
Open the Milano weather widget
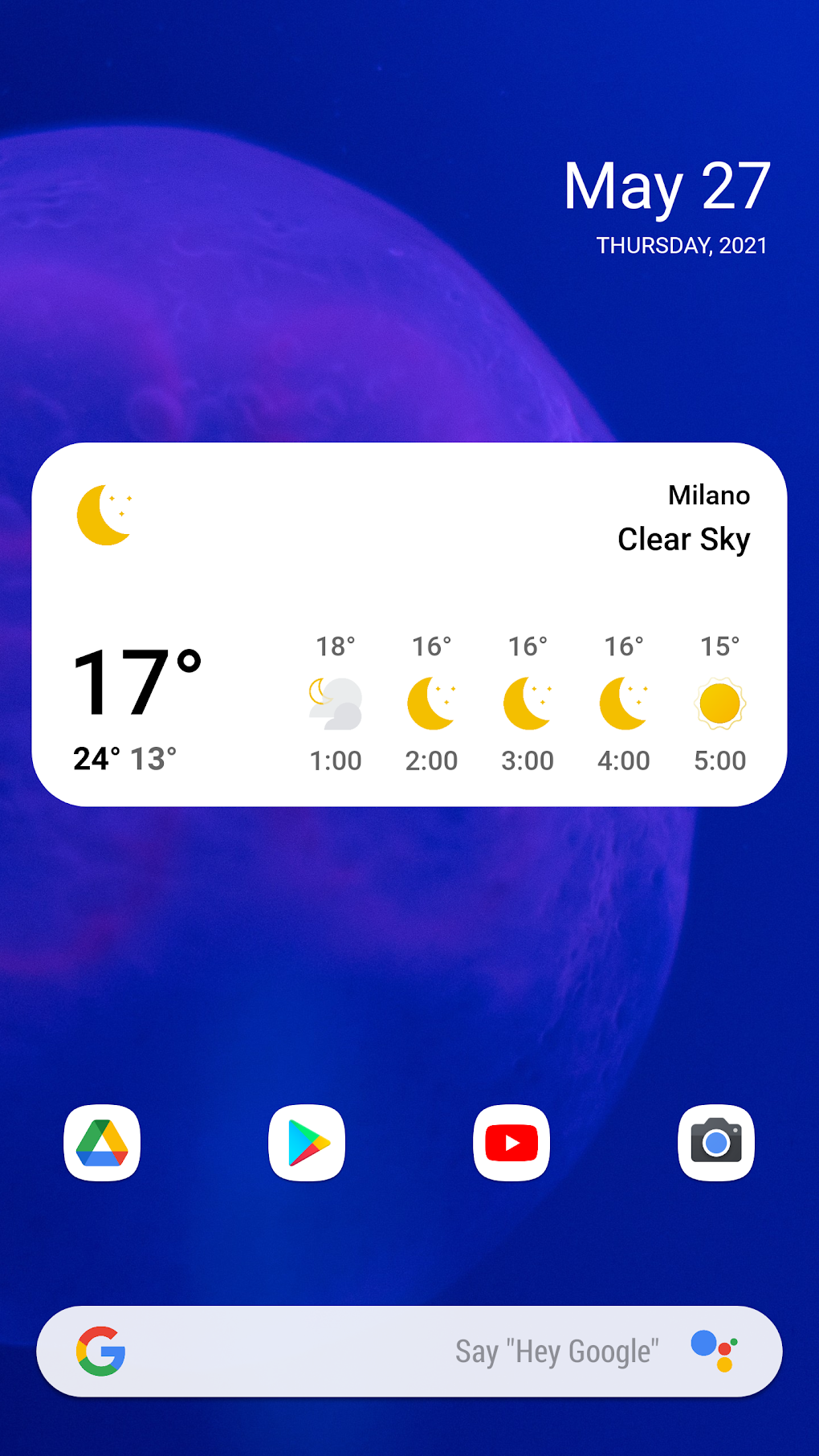tap(409, 624)
